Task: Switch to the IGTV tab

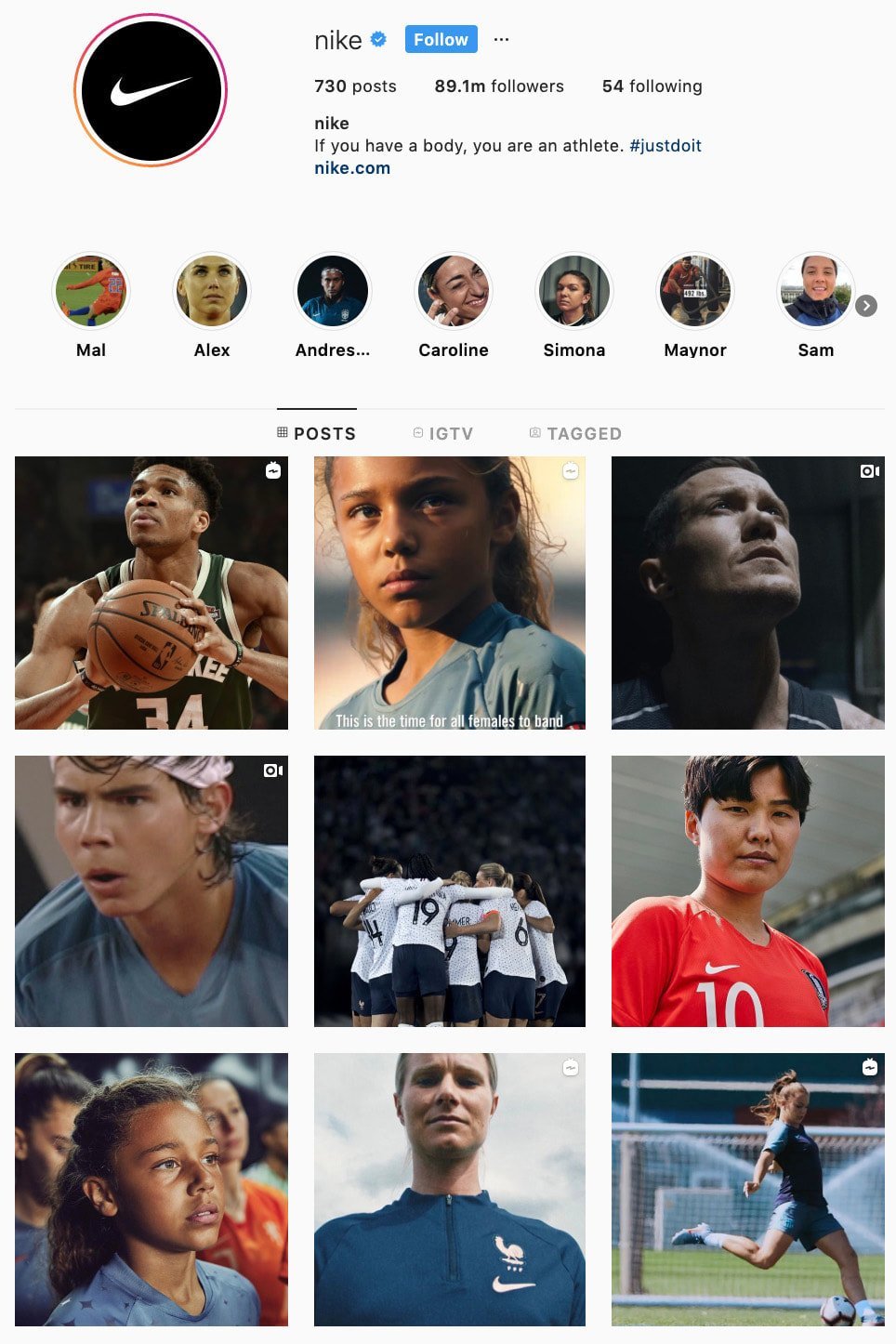Action: pyautogui.click(x=443, y=433)
